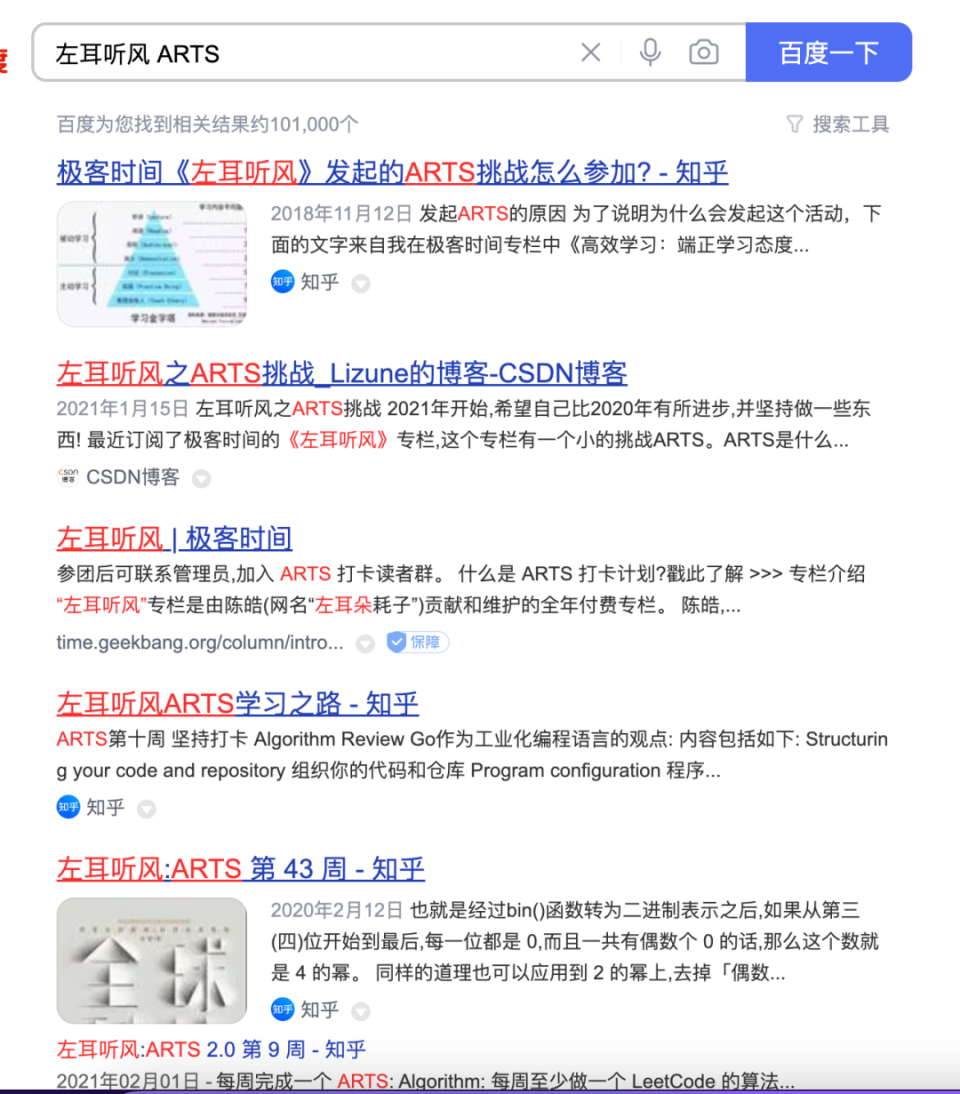Open the dropdown arrow beside time.geekbang.org URL
This screenshot has width=960, height=1094.
point(365,643)
